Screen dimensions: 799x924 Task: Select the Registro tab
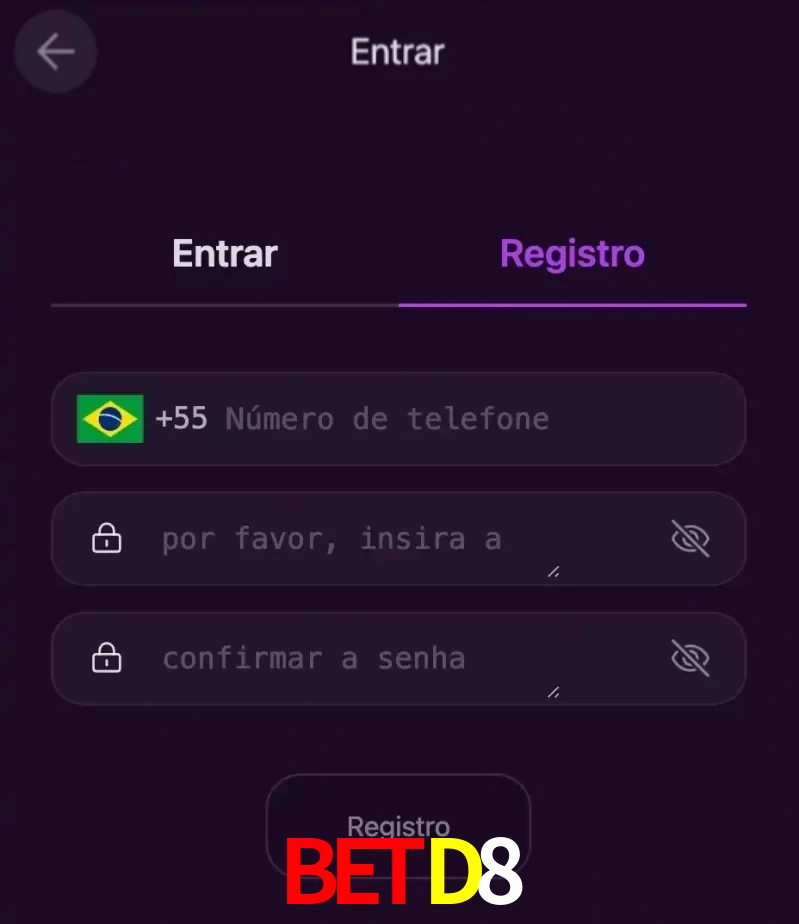pyautogui.click(x=571, y=253)
